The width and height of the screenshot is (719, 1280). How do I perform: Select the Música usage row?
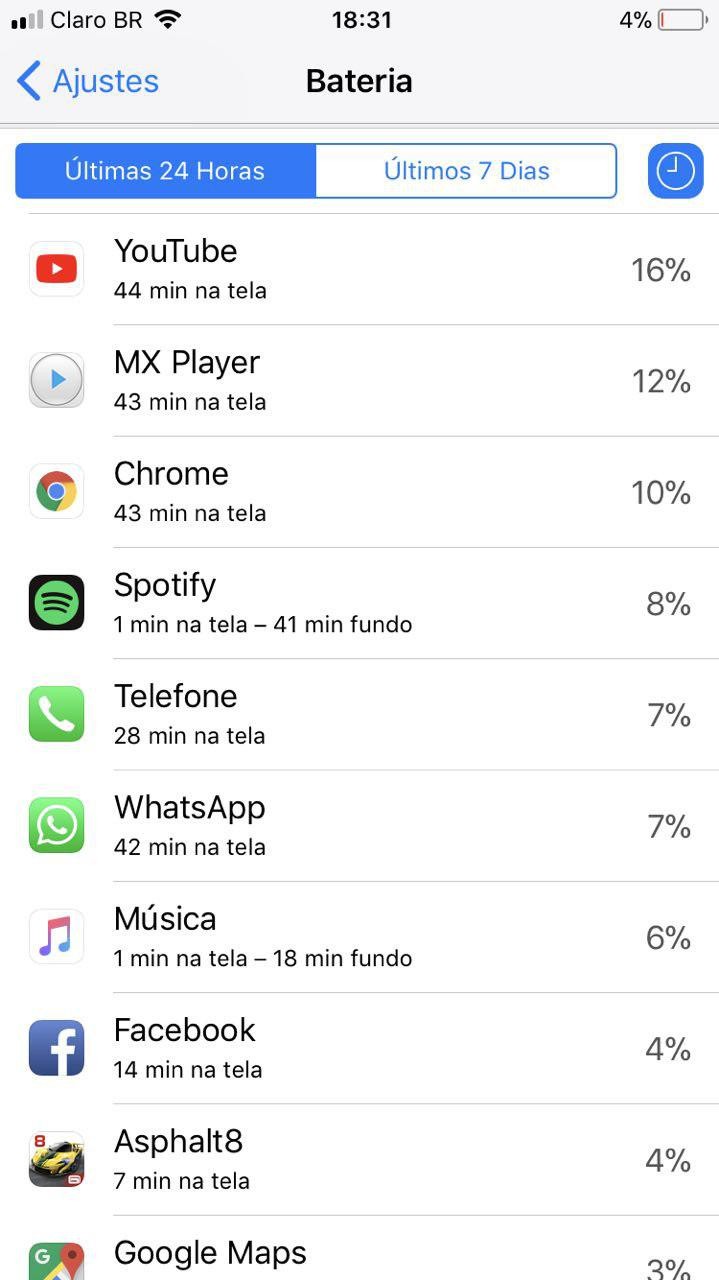coord(360,937)
